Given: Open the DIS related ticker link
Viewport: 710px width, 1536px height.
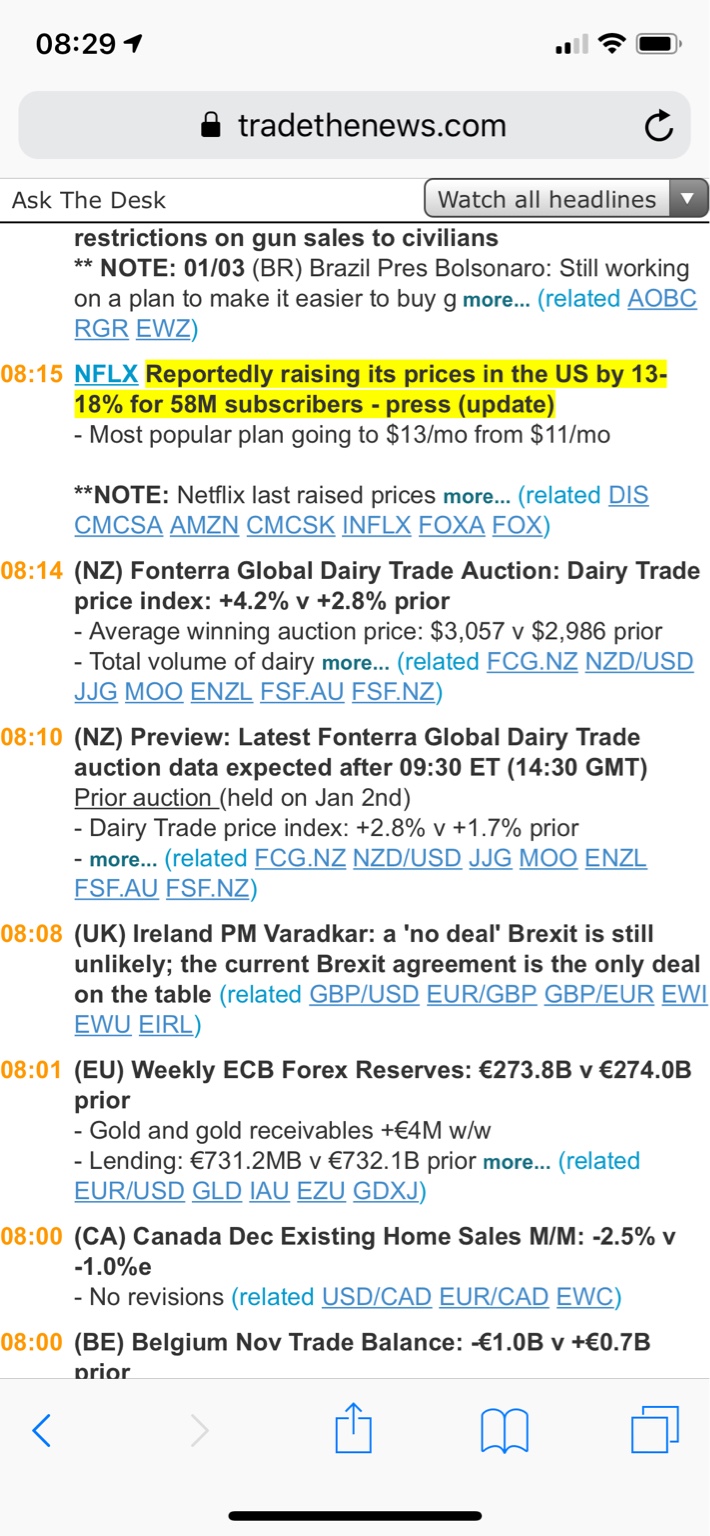Looking at the screenshot, I should tap(628, 496).
